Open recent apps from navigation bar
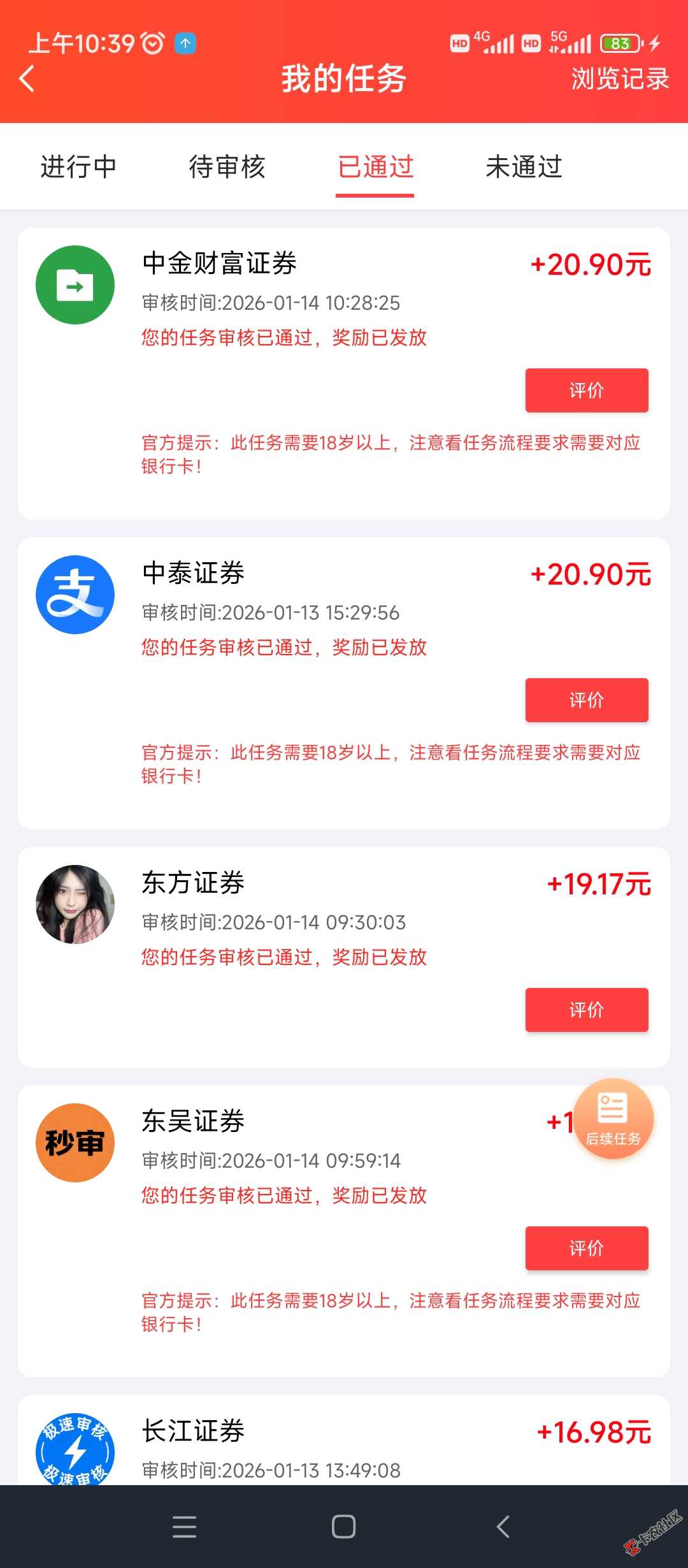 click(184, 1527)
